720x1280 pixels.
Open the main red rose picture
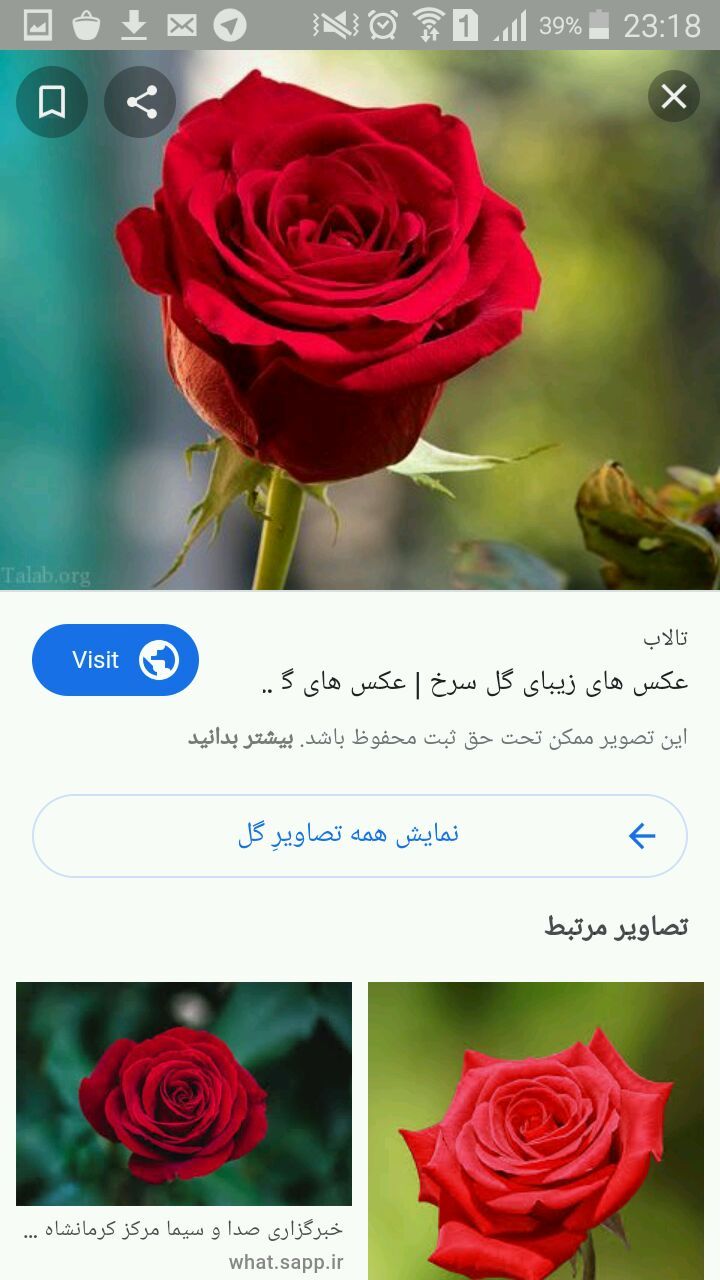(360, 320)
